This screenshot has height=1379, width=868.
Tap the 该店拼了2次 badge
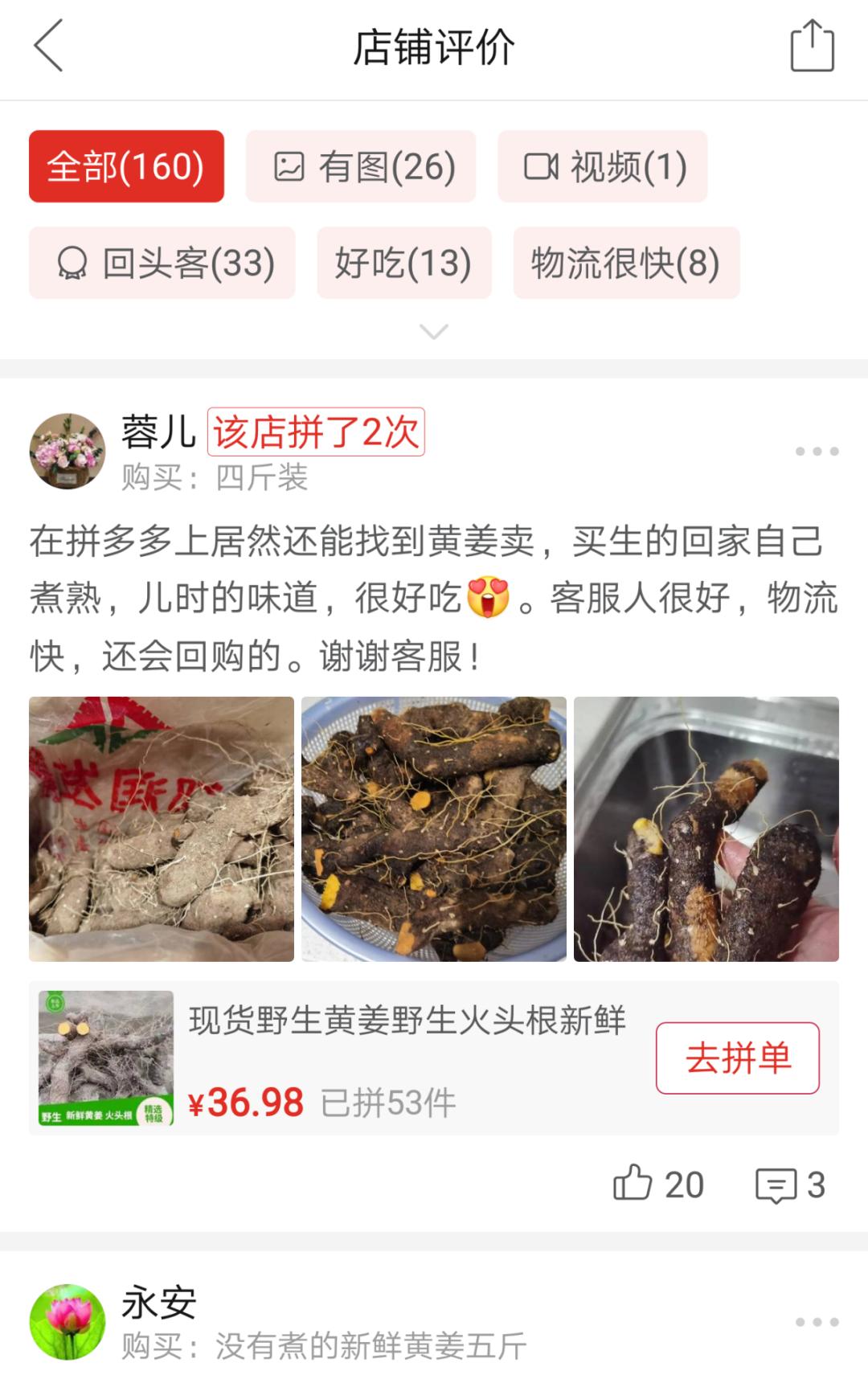point(317,432)
